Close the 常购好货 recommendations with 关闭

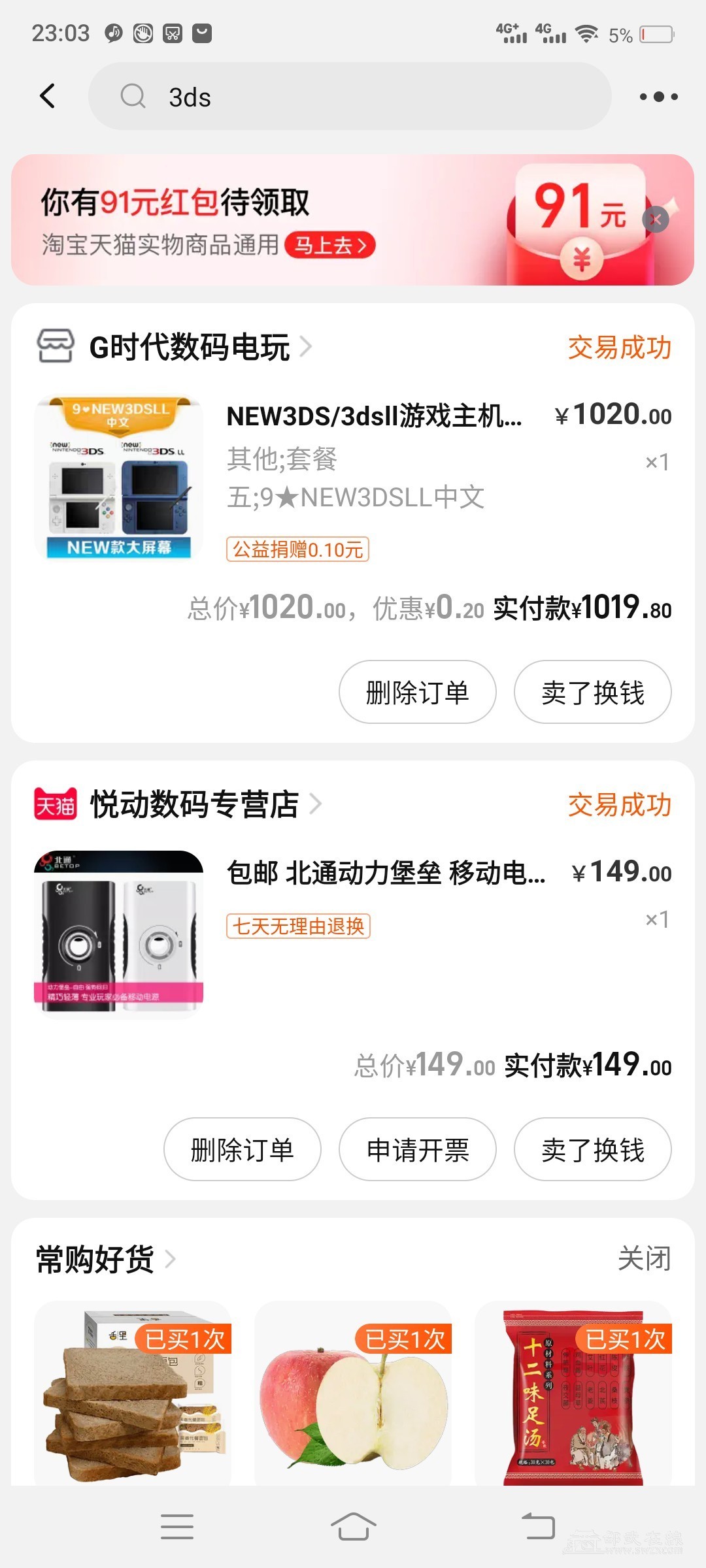(644, 1258)
